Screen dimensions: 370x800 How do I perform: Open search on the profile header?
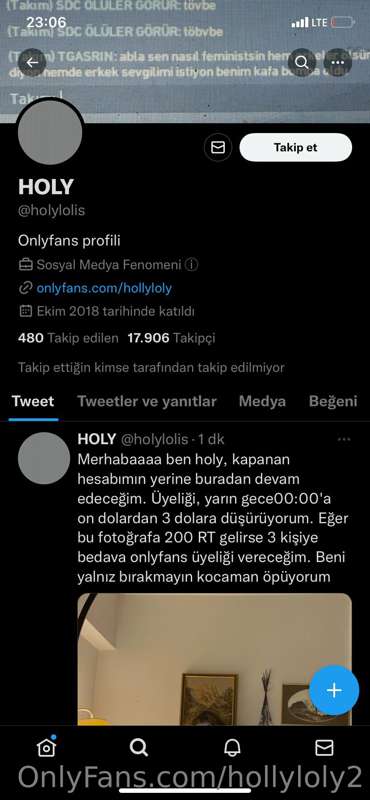coord(302,62)
